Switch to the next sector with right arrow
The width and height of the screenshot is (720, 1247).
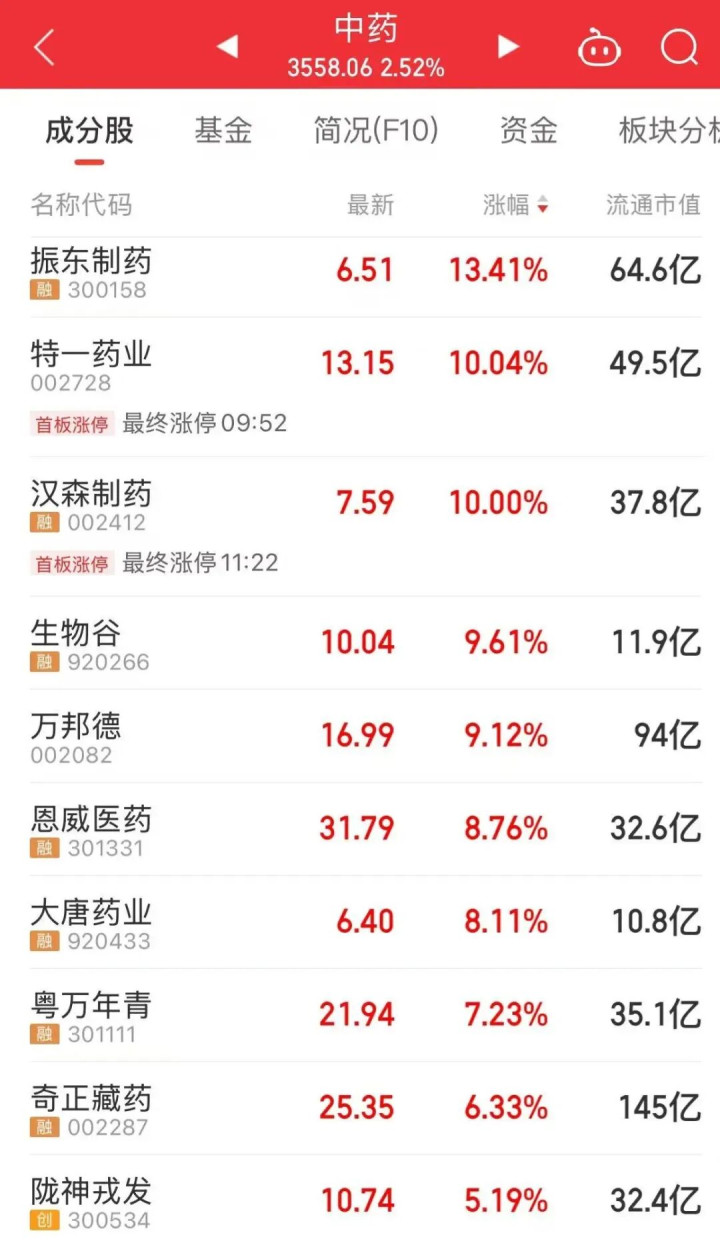pos(509,46)
